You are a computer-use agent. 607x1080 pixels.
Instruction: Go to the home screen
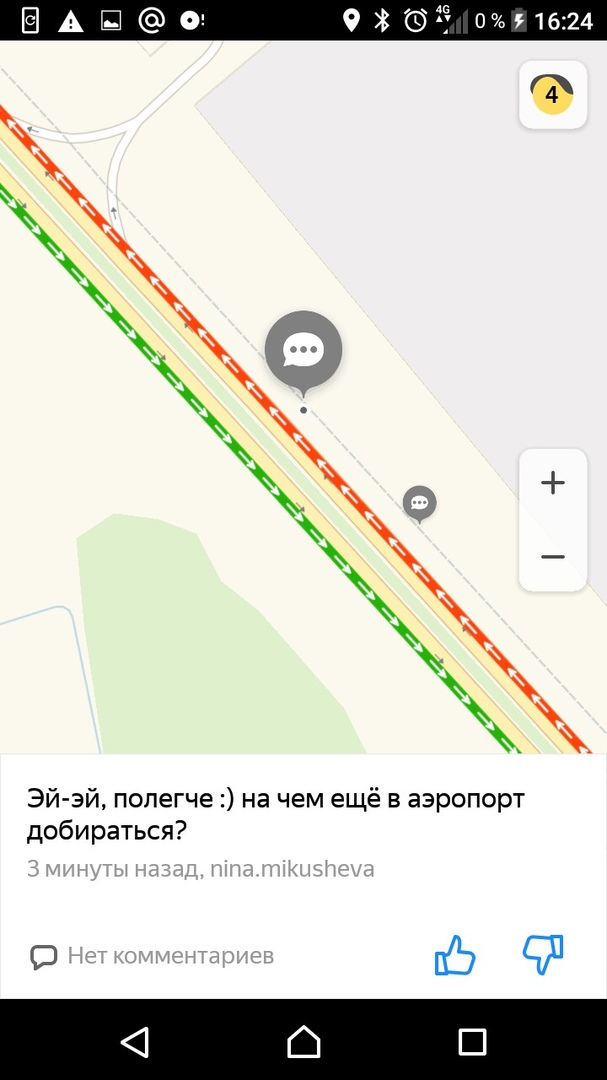click(x=303, y=1041)
